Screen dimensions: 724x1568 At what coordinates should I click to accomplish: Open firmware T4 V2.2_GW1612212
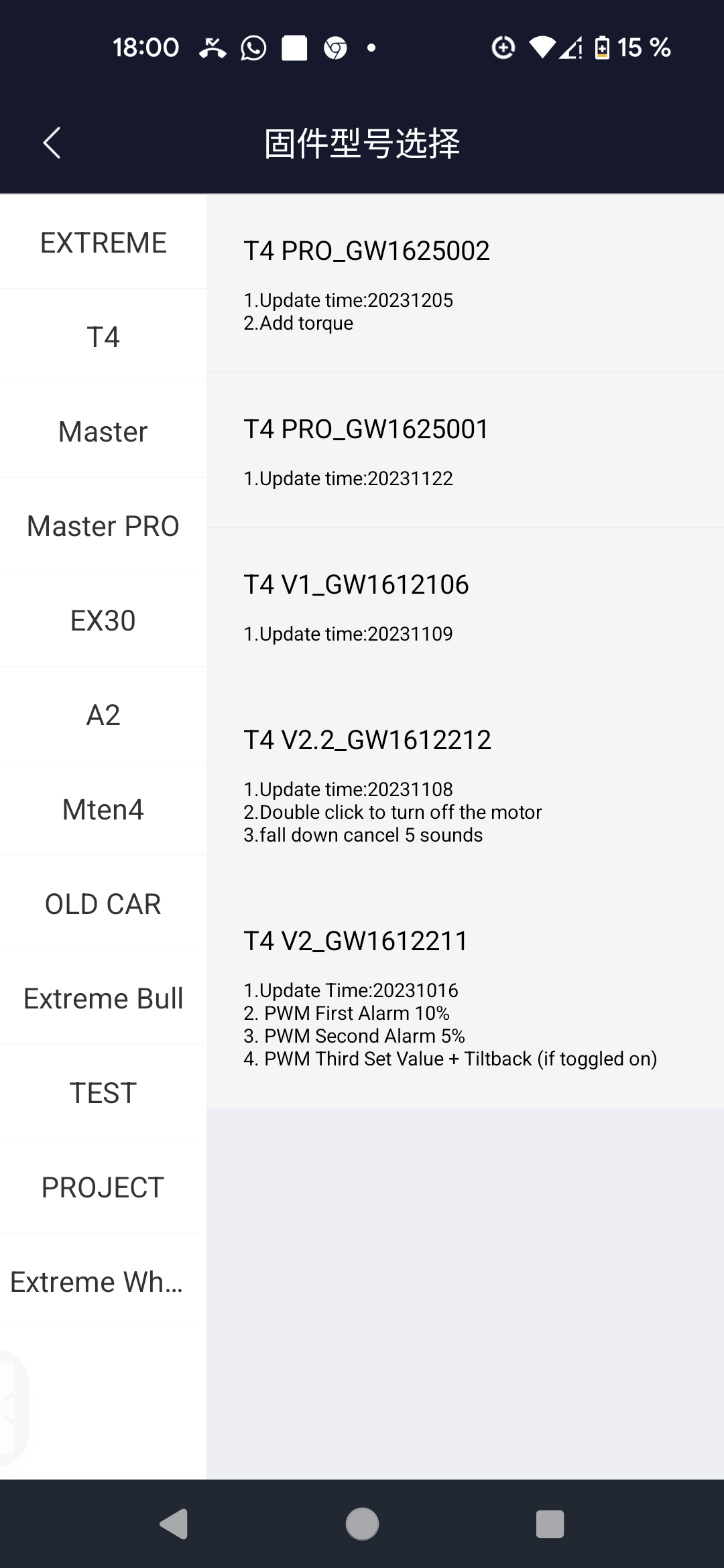[x=465, y=784]
